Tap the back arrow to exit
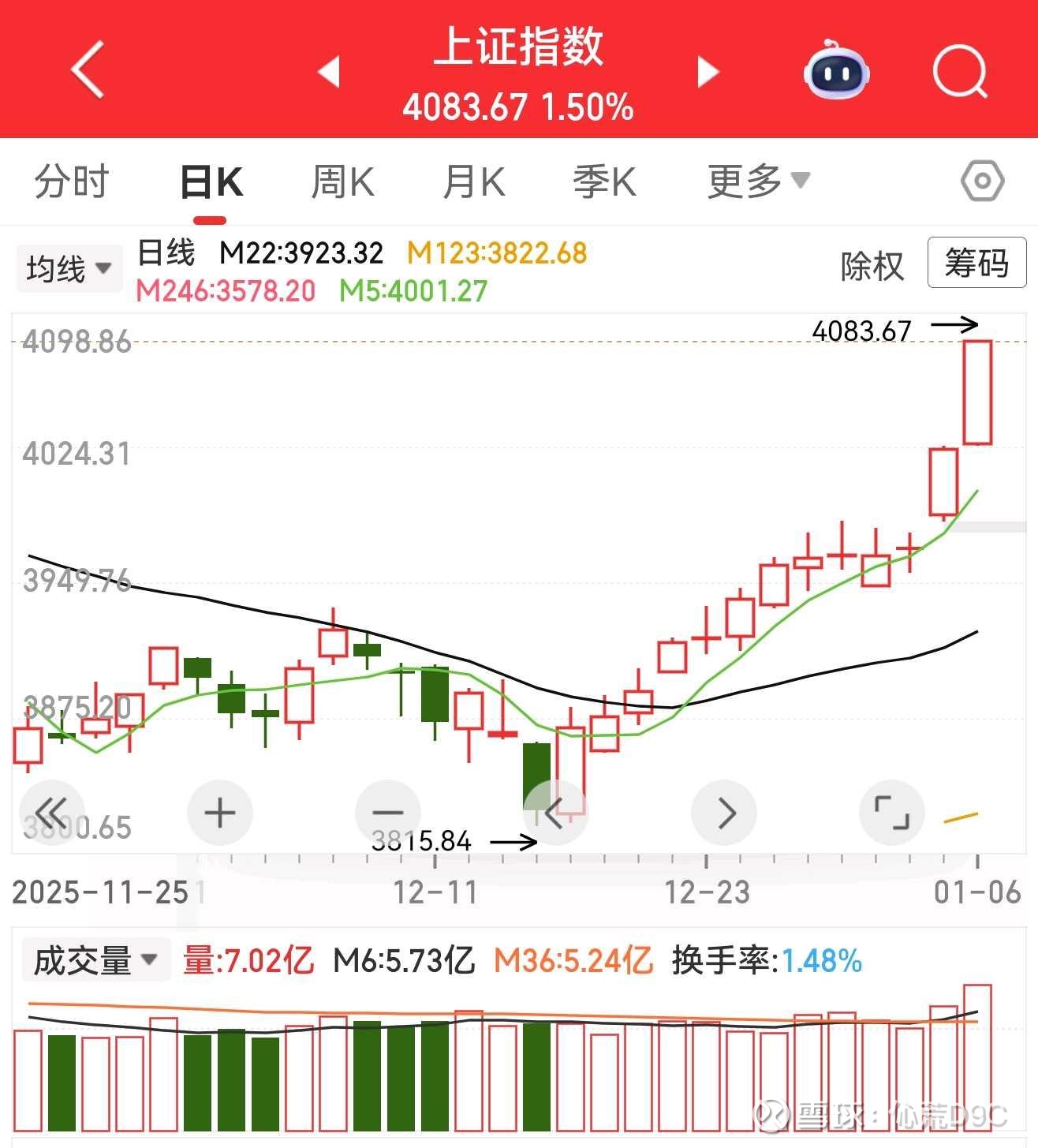 click(87, 71)
